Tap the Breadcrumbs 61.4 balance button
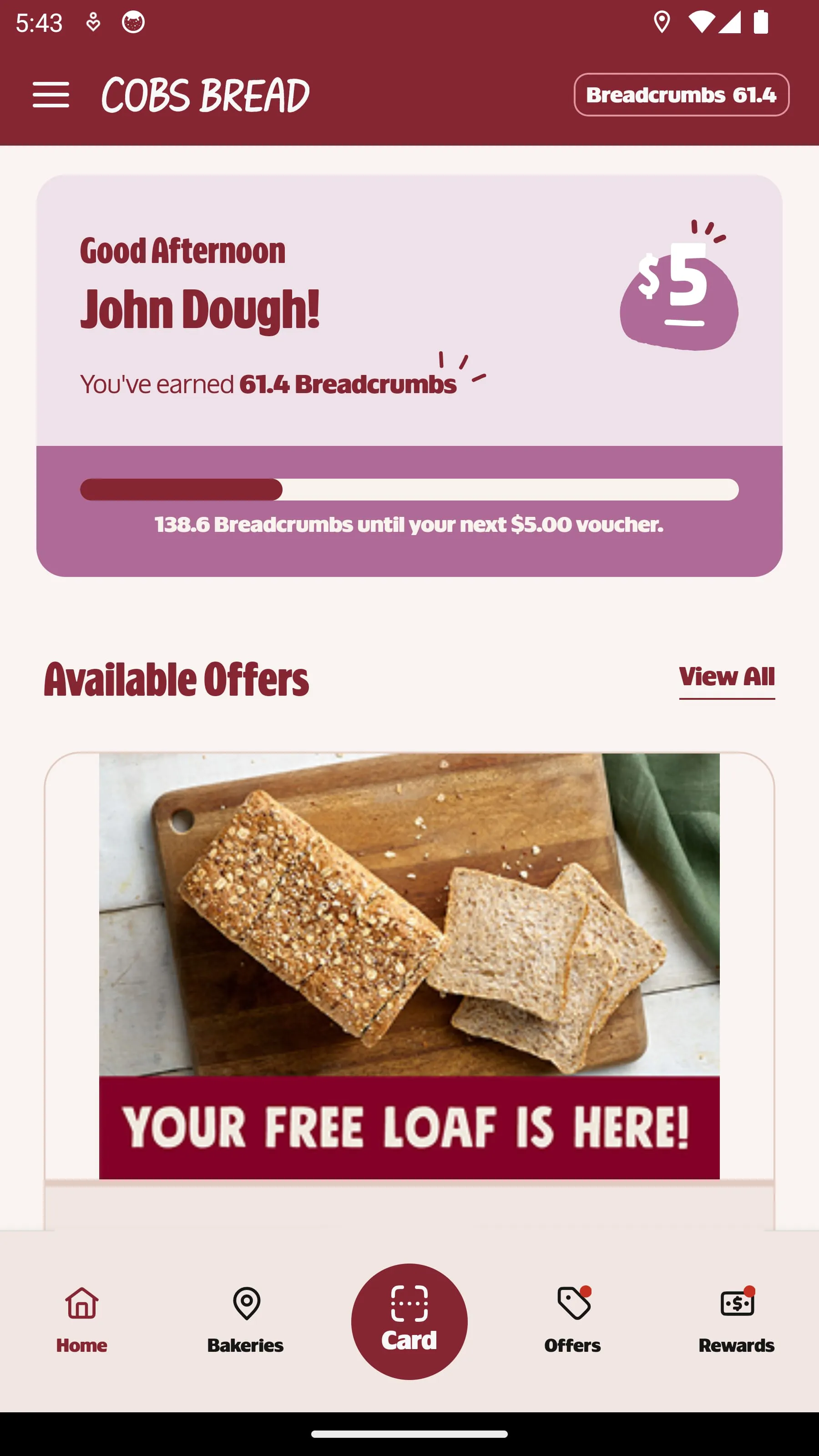This screenshot has height=1456, width=819. pyautogui.click(x=681, y=94)
